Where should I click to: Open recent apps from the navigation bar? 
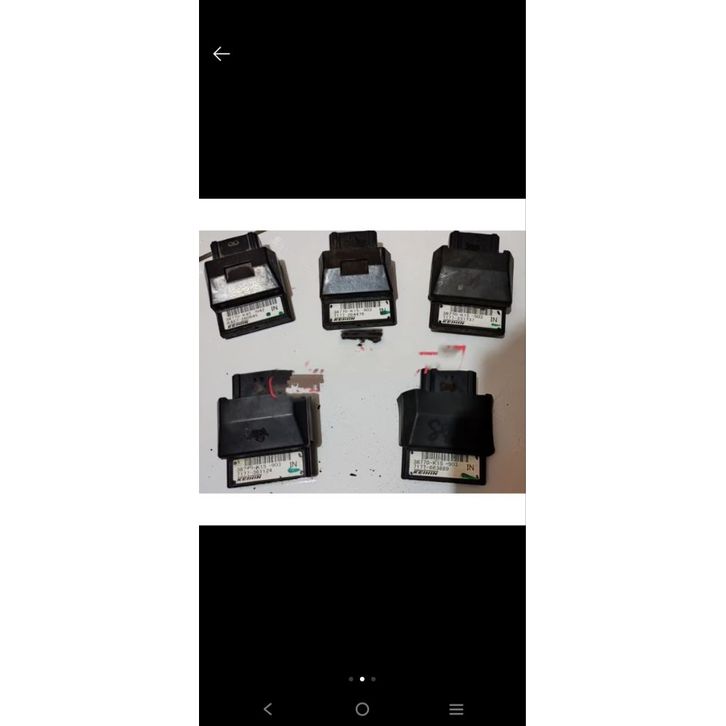click(456, 709)
